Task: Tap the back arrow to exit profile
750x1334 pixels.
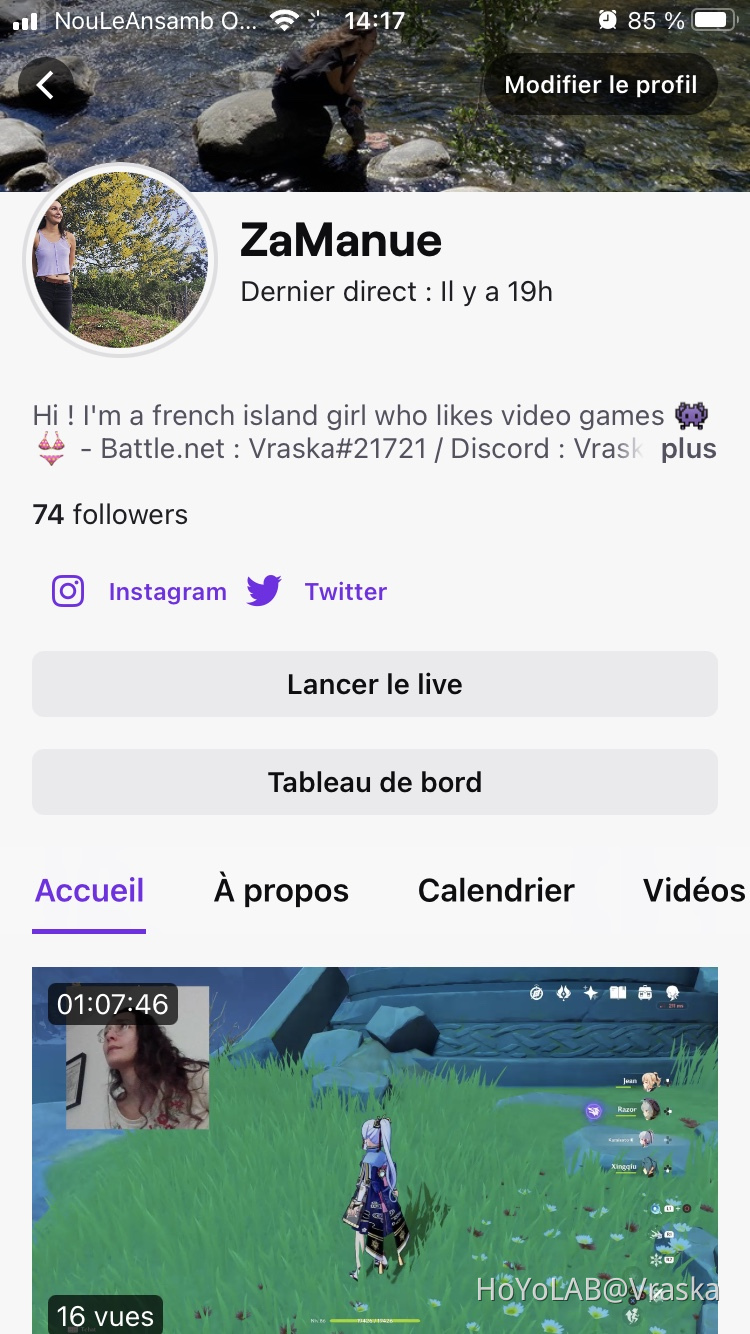Action: [43, 84]
